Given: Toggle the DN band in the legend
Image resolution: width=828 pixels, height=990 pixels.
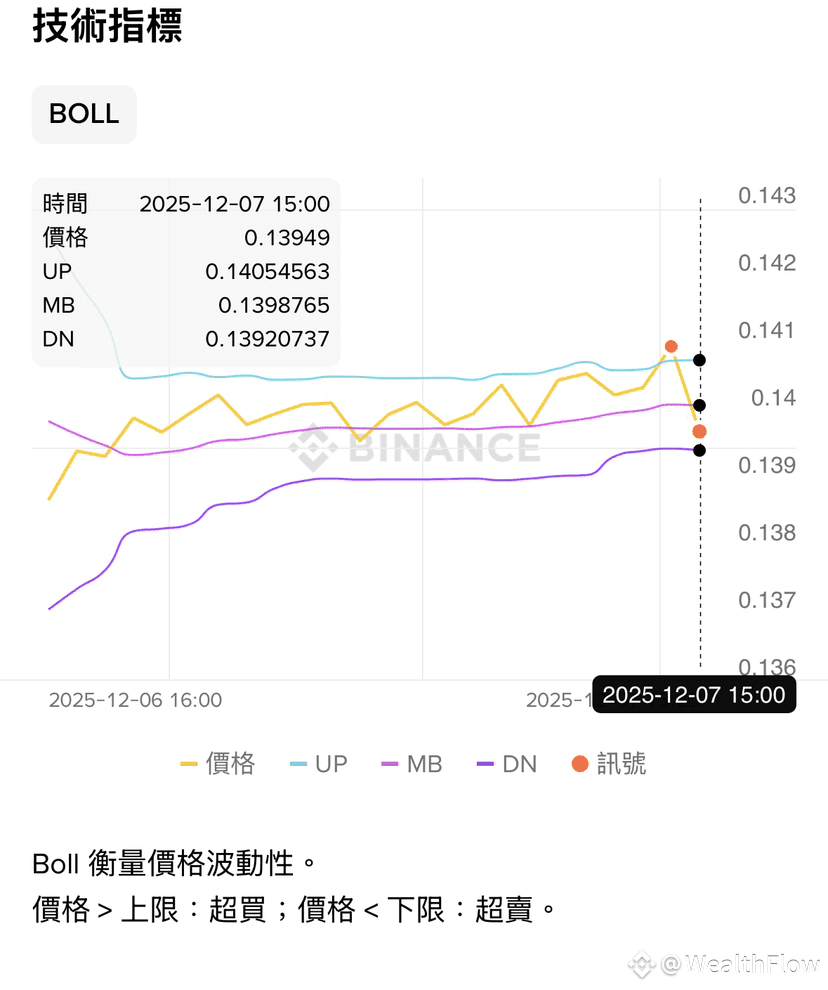Looking at the screenshot, I should click(507, 764).
